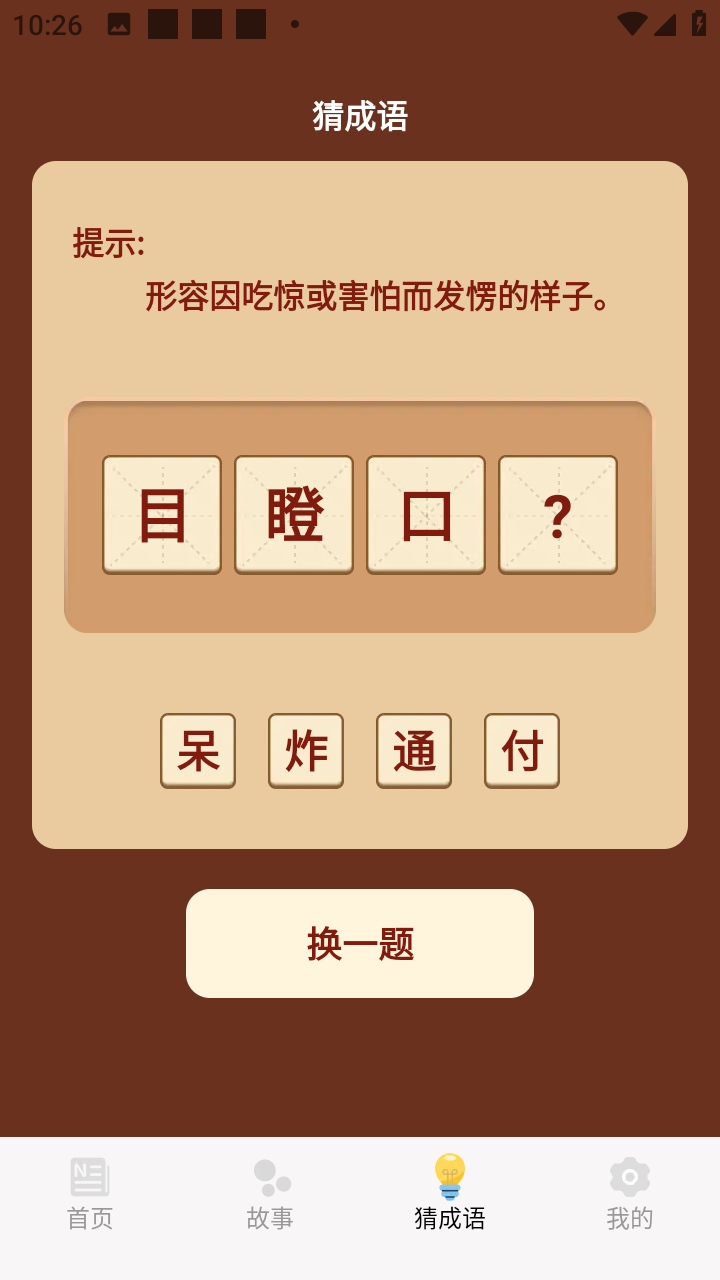Open the 故事 tab
This screenshot has height=1280, width=720.
point(270,1194)
